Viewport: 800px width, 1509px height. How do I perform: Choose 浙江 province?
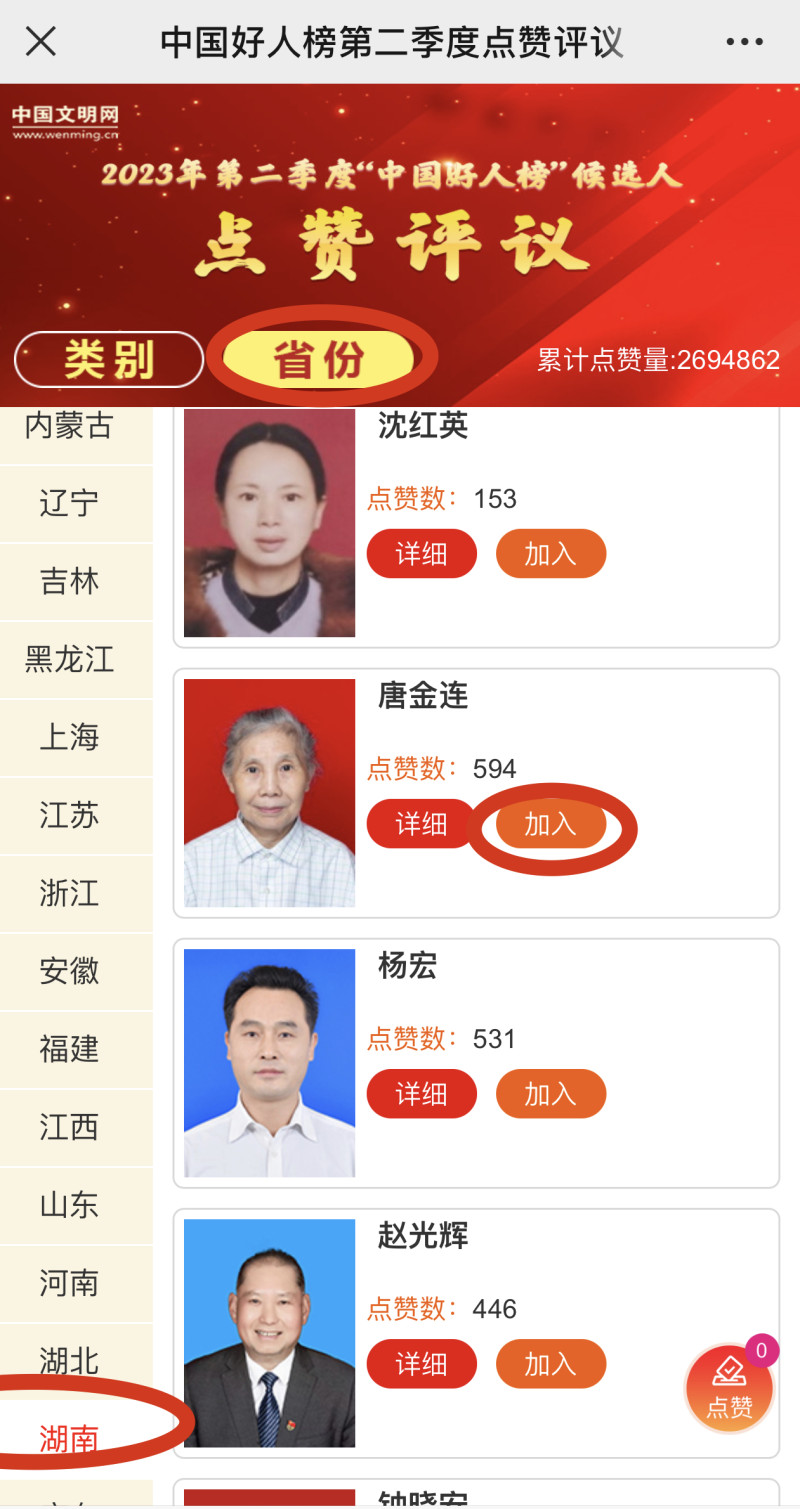point(70,893)
